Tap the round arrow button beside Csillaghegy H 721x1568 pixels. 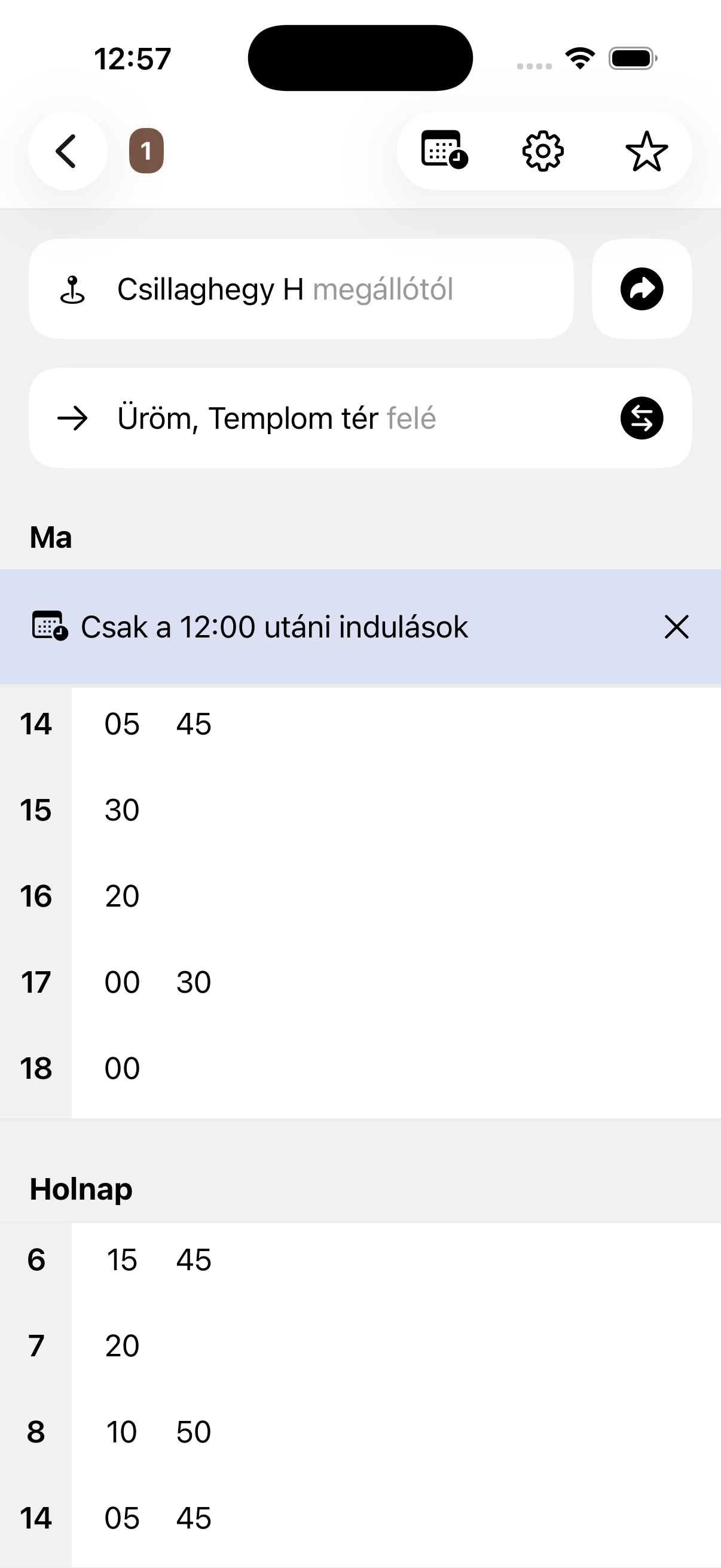tap(641, 289)
